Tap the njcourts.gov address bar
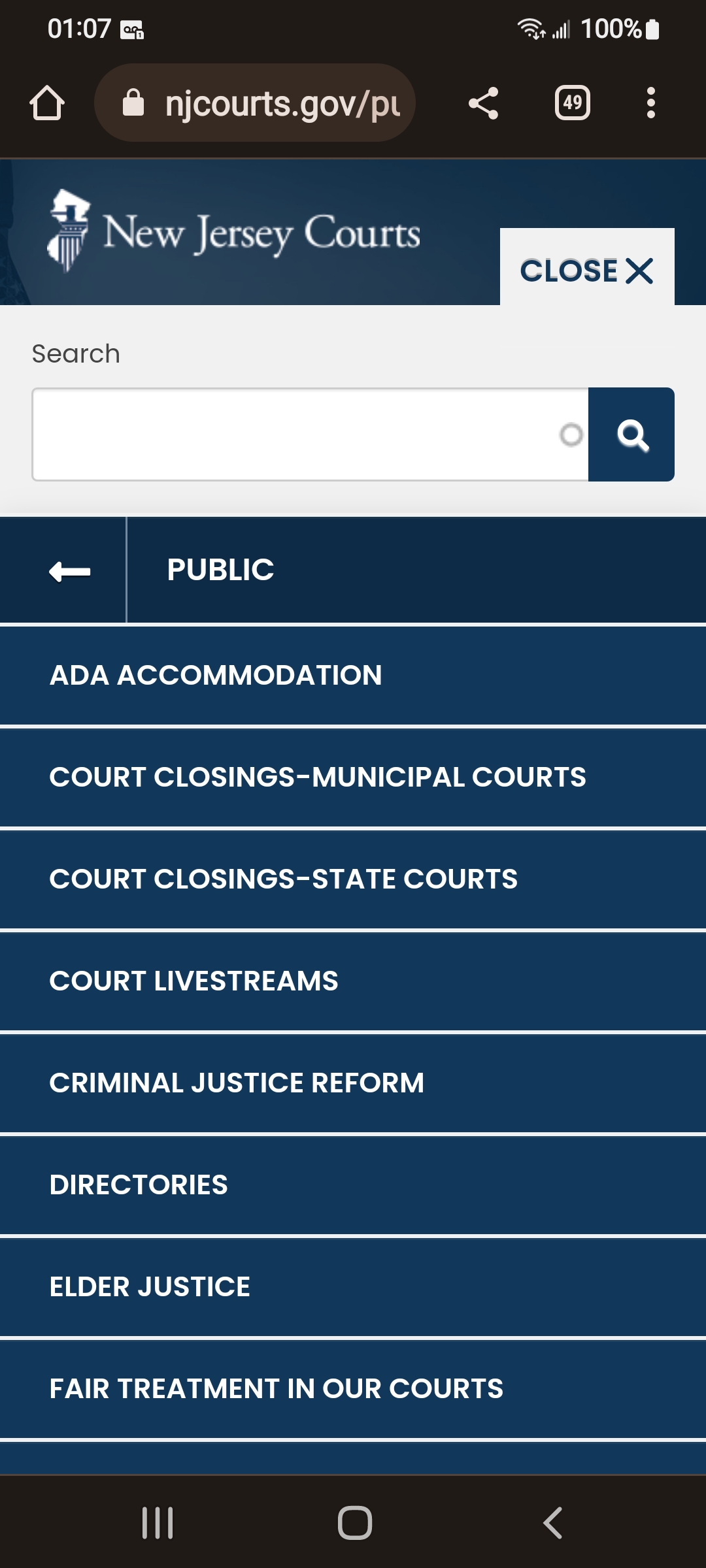The image size is (706, 1568). pos(255,103)
